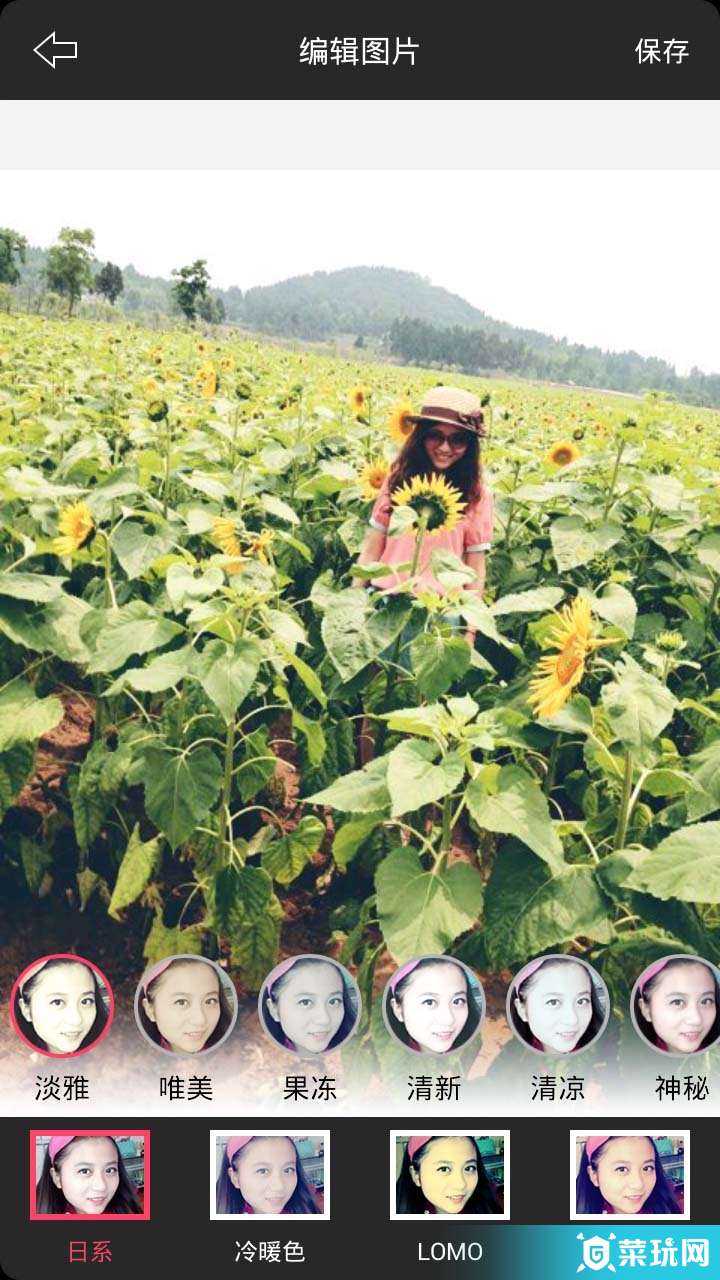Switch to the 日系 filter category
Screen dimensions: 720x1280
point(90,1175)
